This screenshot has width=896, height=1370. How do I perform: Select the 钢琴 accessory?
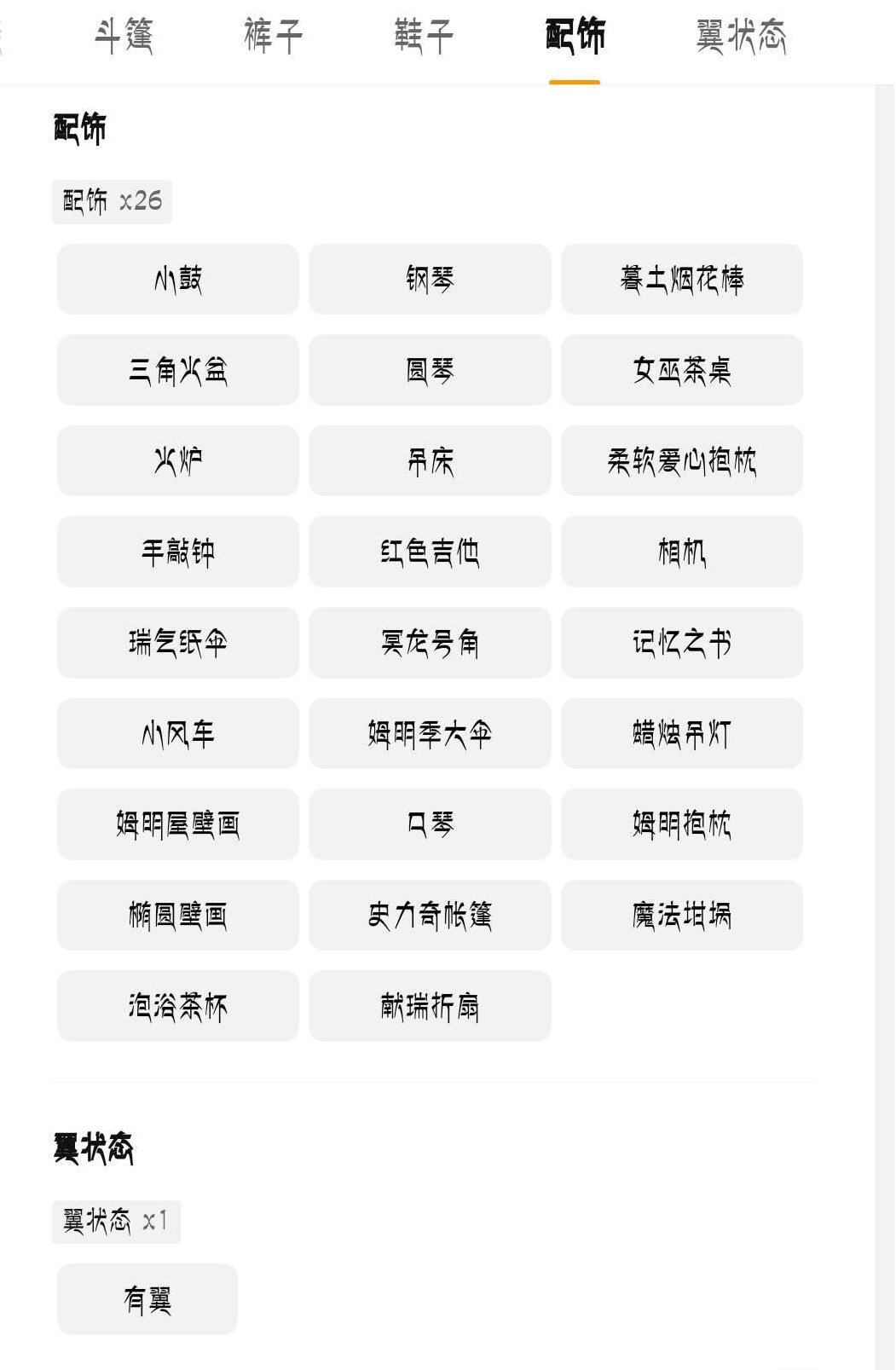click(431, 279)
